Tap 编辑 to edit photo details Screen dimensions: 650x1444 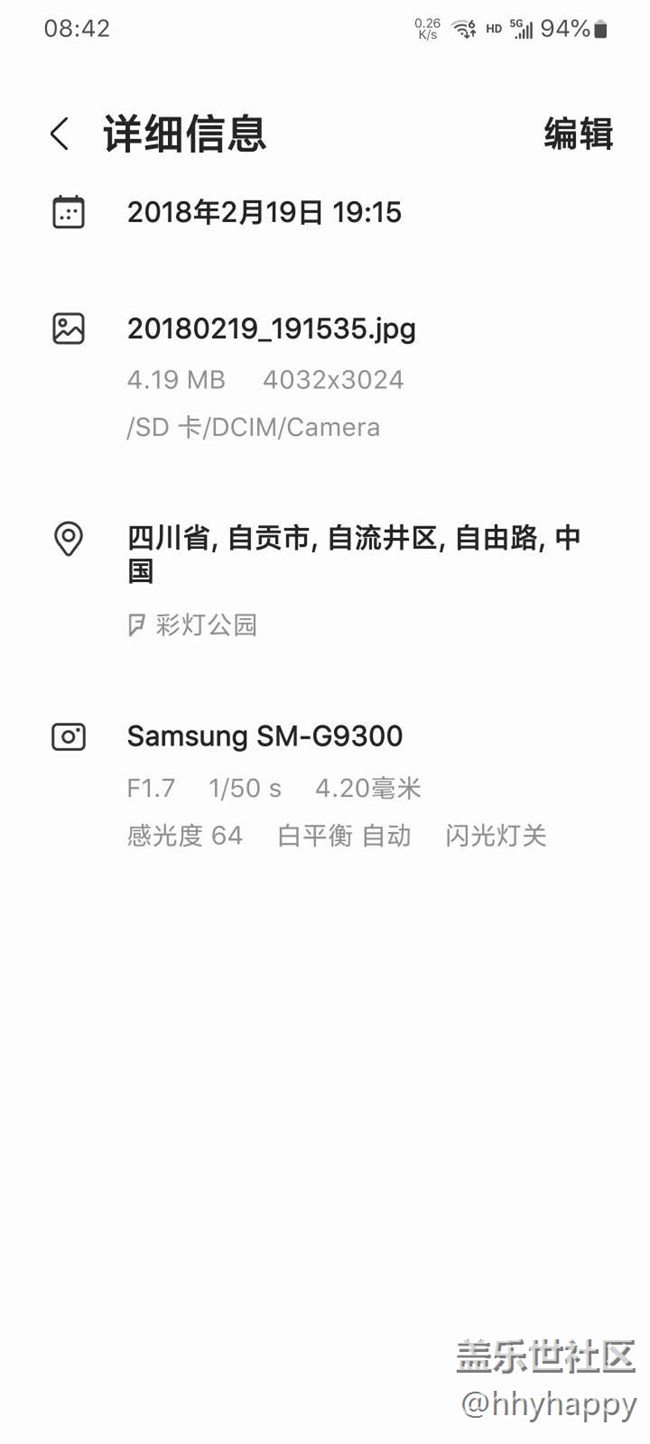[578, 134]
